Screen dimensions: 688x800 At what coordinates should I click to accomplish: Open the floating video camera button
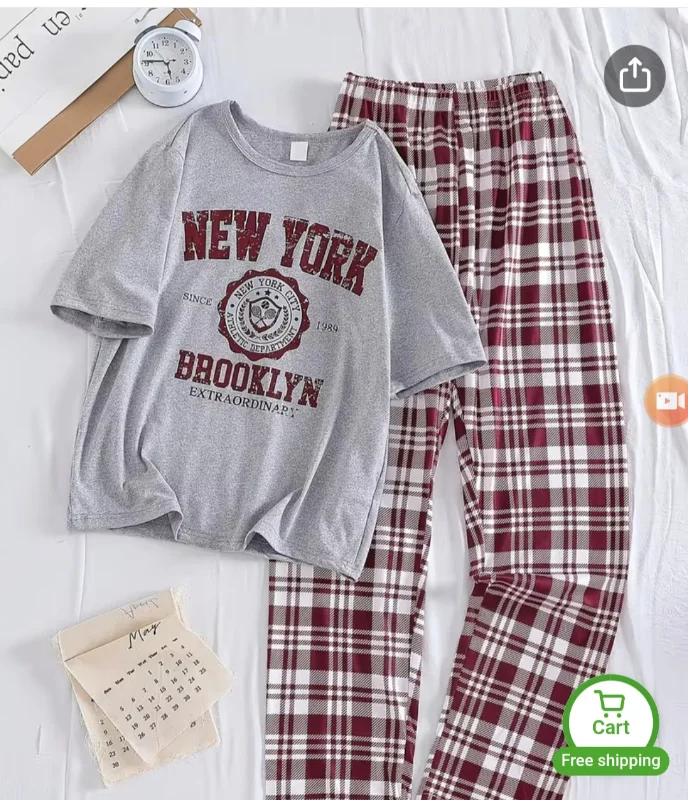[669, 401]
